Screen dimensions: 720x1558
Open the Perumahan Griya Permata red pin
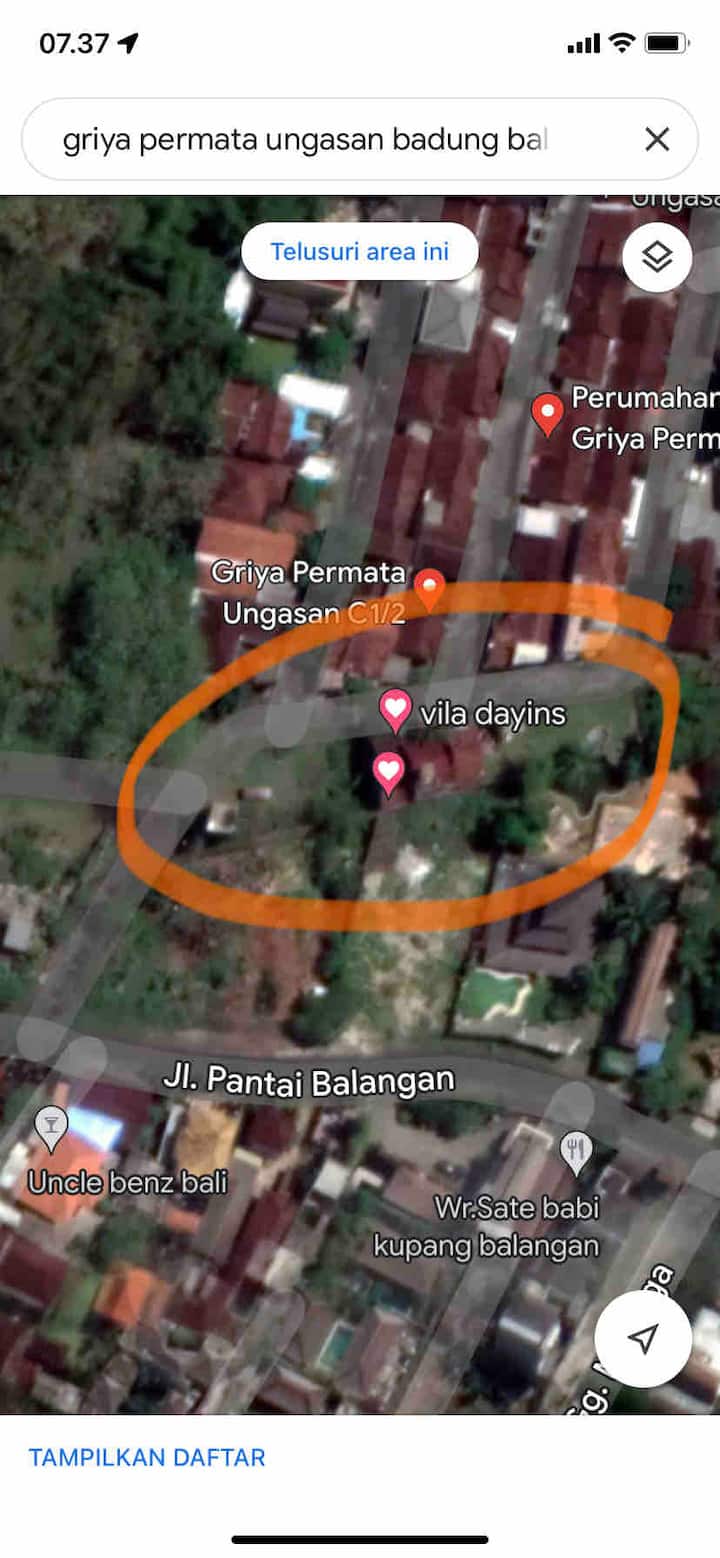point(547,413)
